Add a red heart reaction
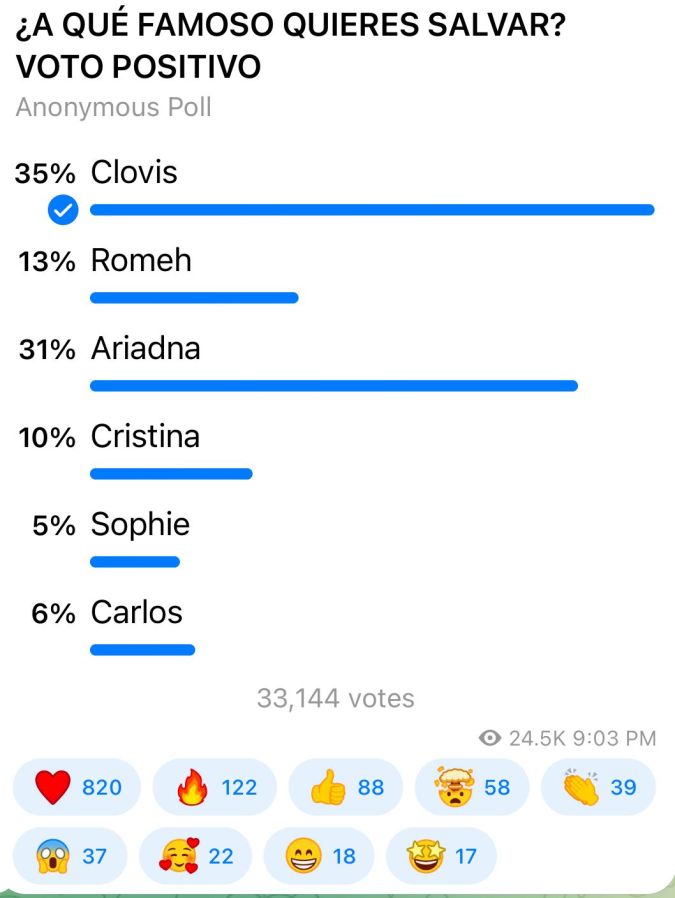 click(77, 788)
